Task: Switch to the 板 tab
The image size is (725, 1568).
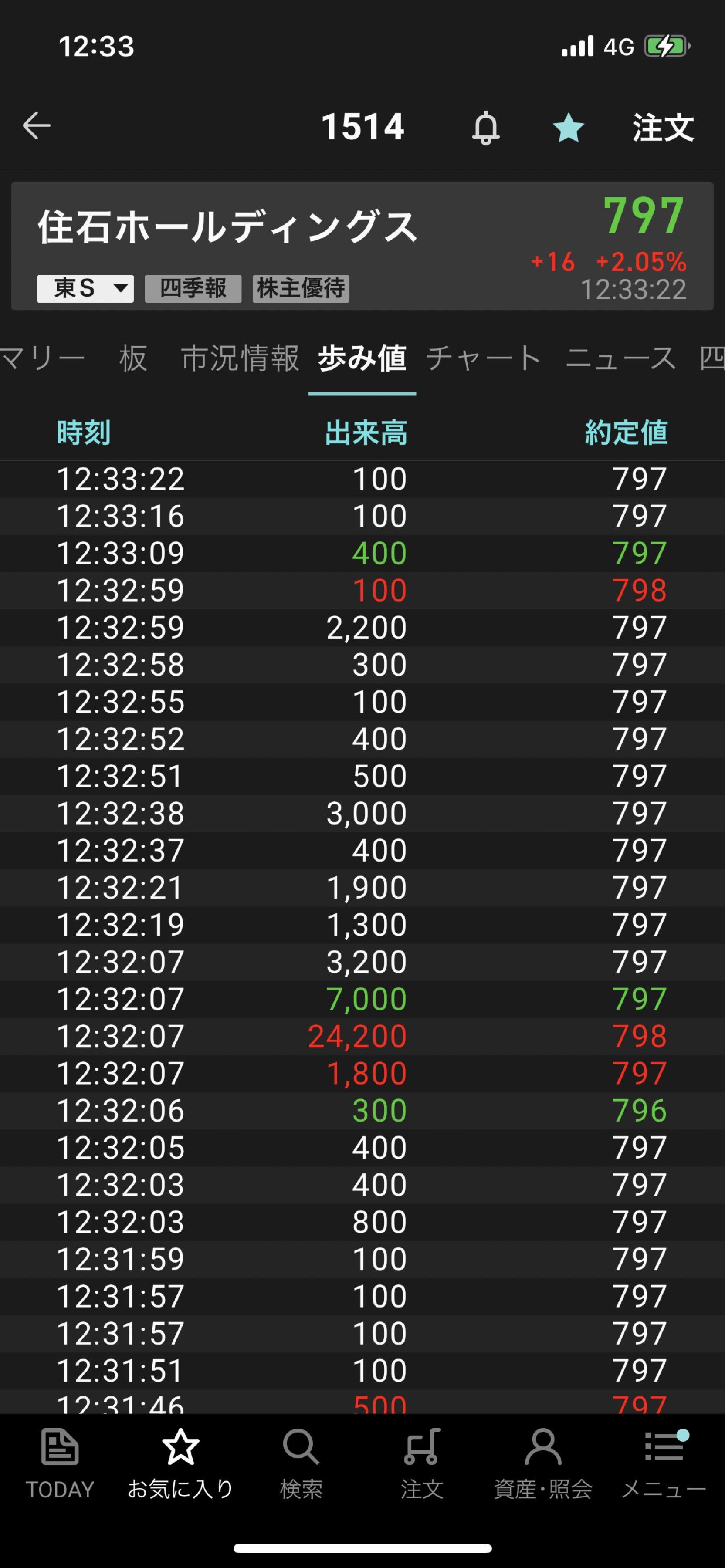Action: click(x=133, y=358)
